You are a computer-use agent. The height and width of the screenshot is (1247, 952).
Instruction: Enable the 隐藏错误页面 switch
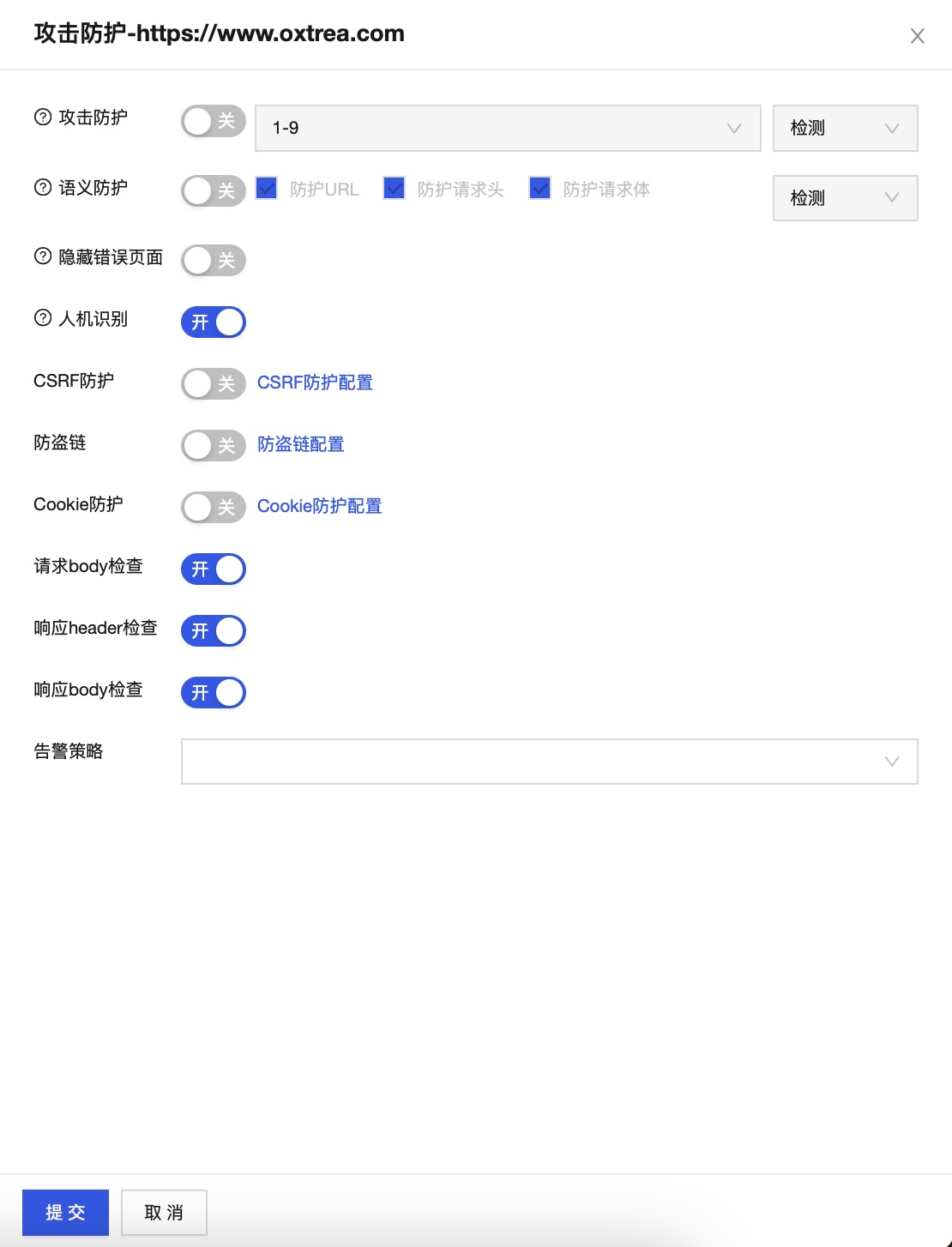(214, 260)
